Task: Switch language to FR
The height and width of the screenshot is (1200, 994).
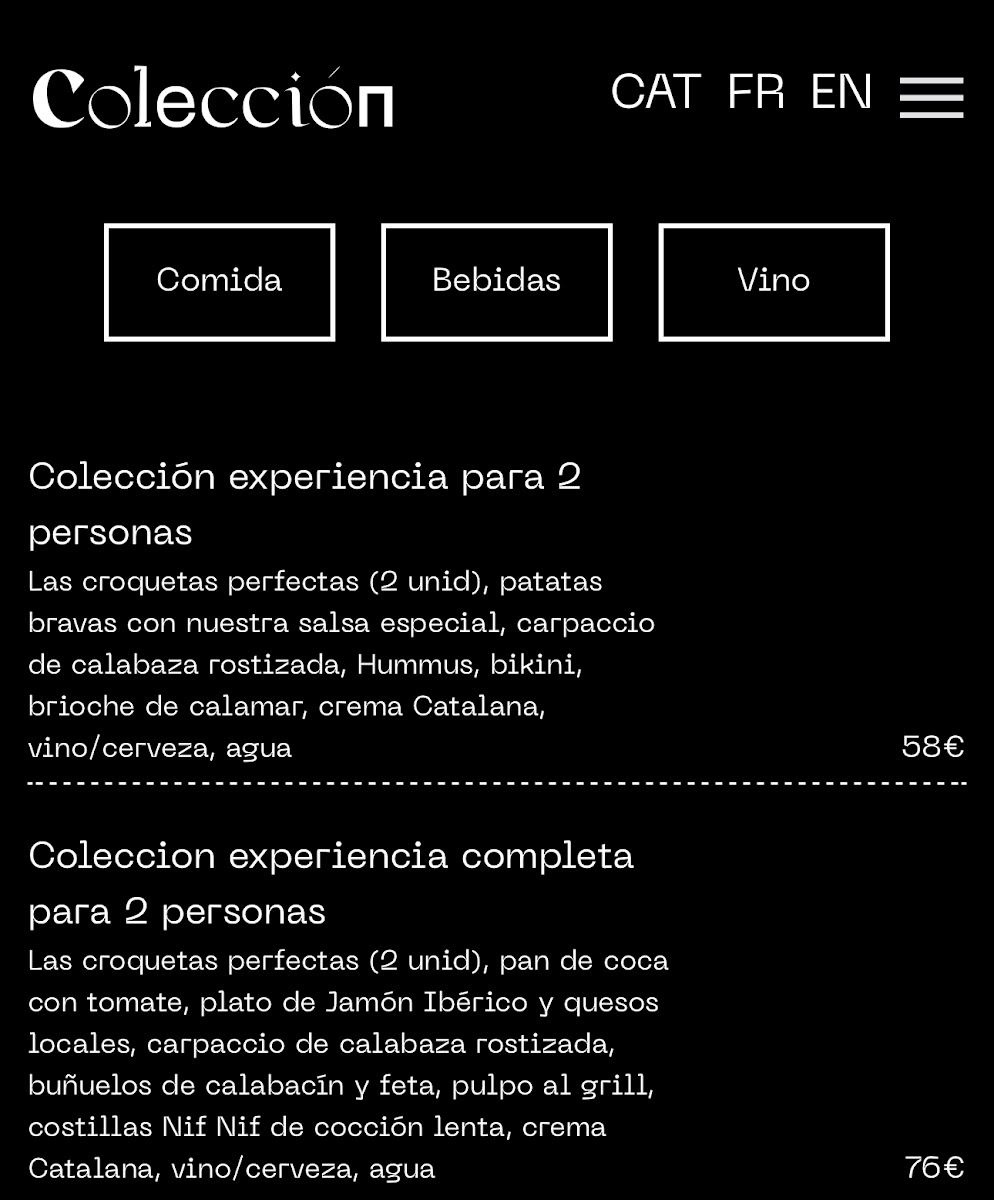Action: 755,92
